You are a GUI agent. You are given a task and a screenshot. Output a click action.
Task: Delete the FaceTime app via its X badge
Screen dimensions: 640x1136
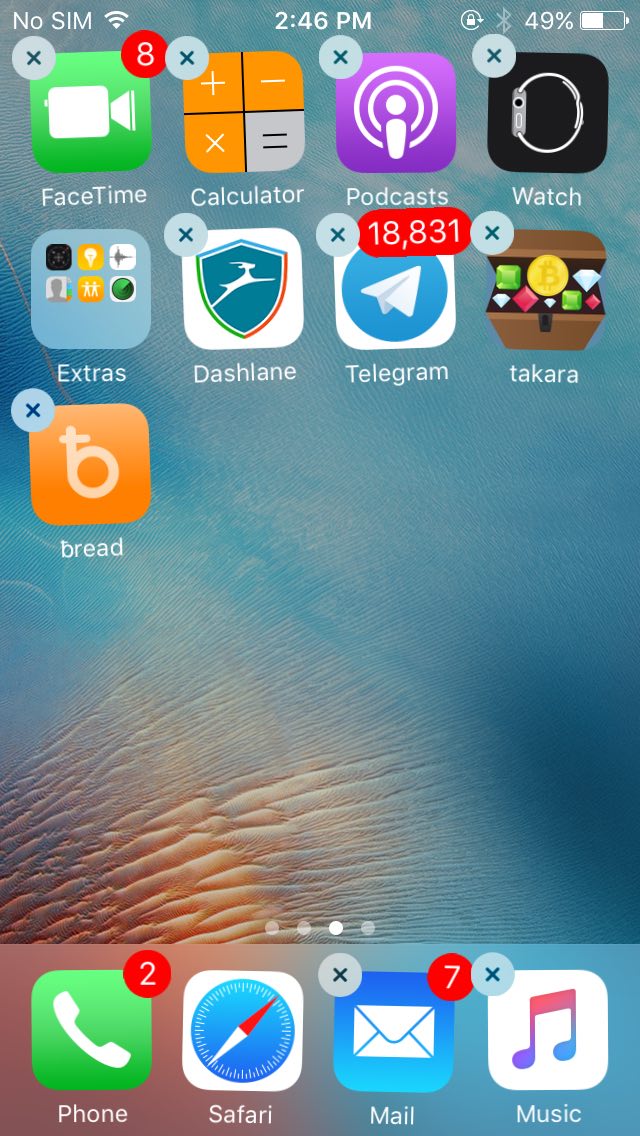(x=35, y=58)
